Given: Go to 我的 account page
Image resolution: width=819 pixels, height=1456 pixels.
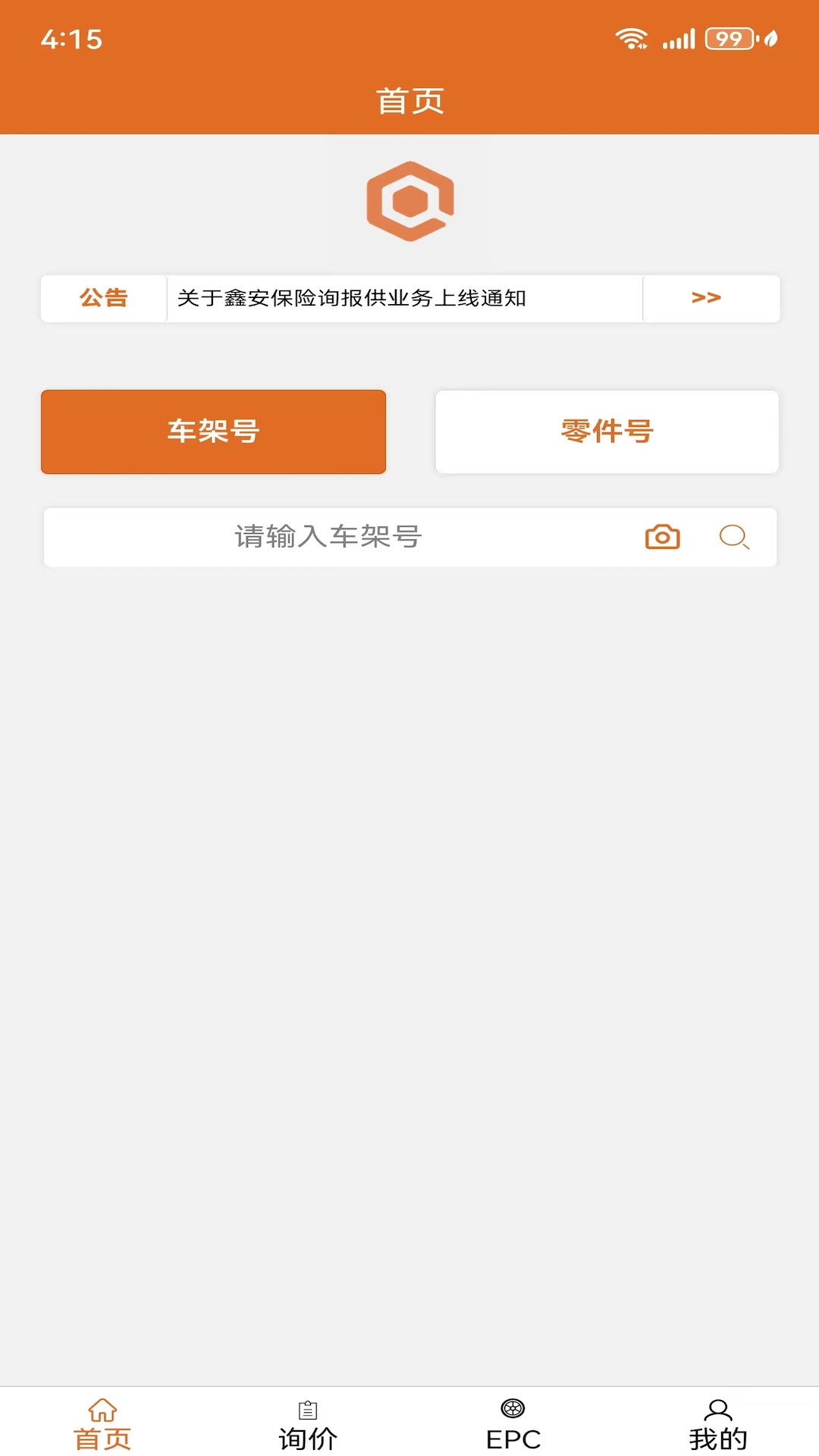Looking at the screenshot, I should coord(719,1424).
